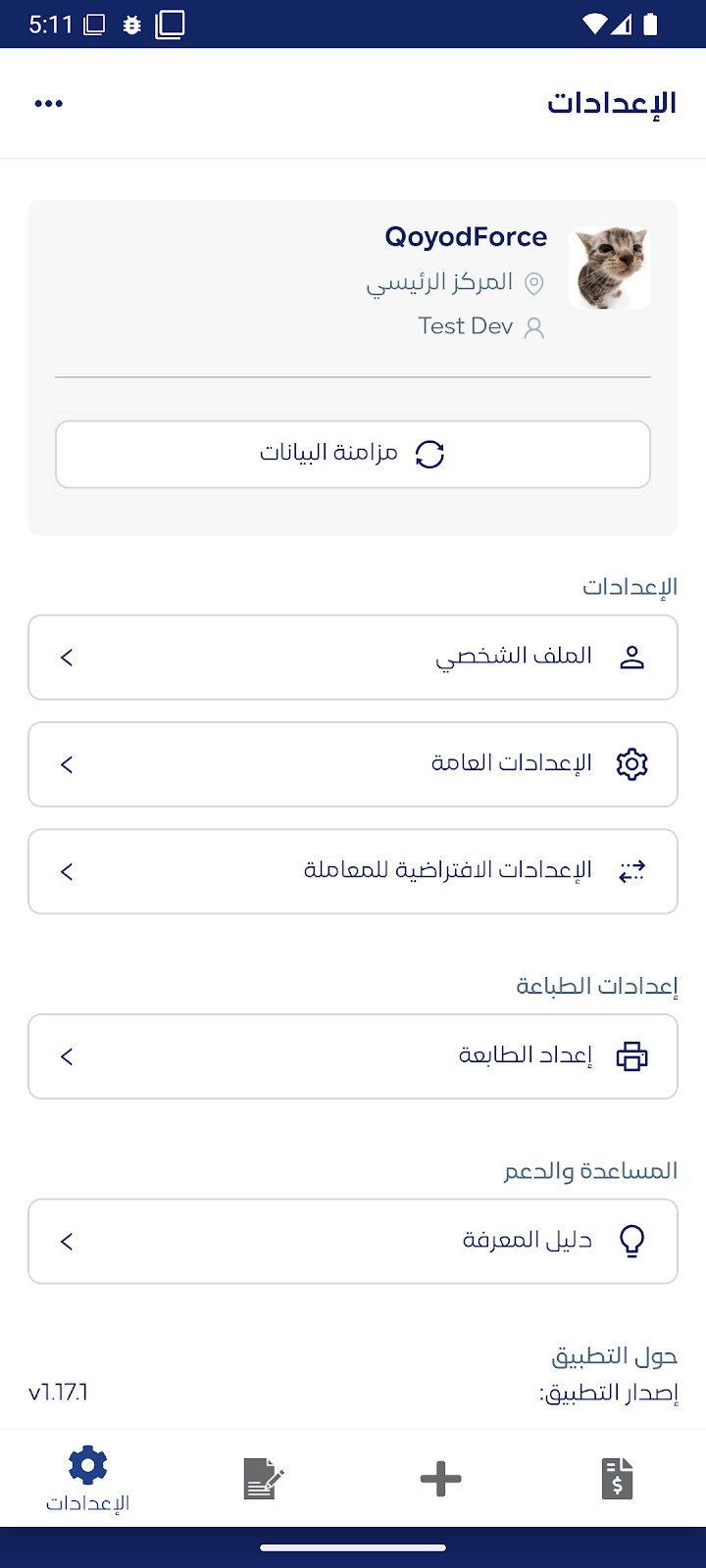The image size is (706, 1568).
Task: Open الإعدادات العامة via its chevron
Action: click(67, 764)
